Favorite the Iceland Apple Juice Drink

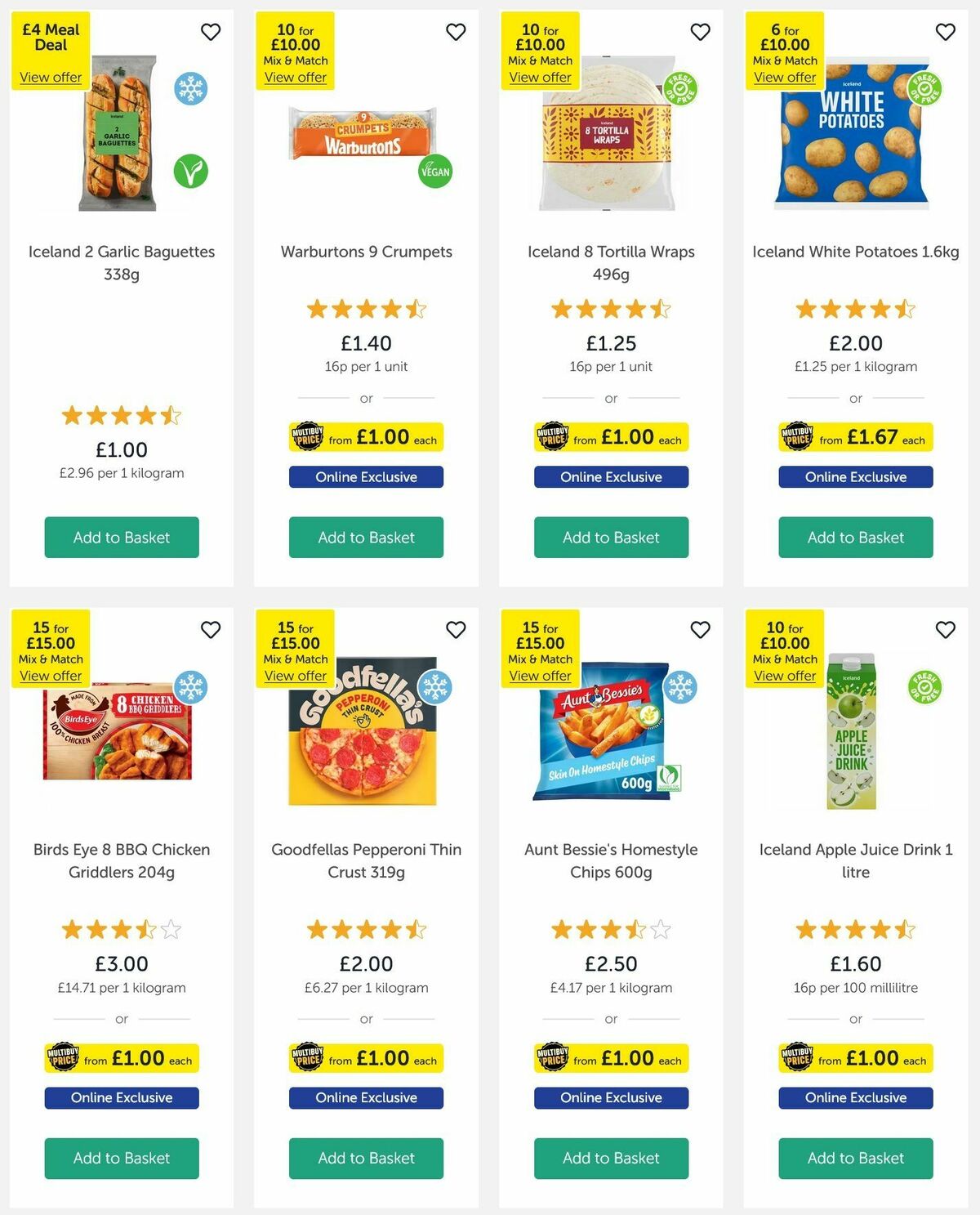tap(945, 630)
